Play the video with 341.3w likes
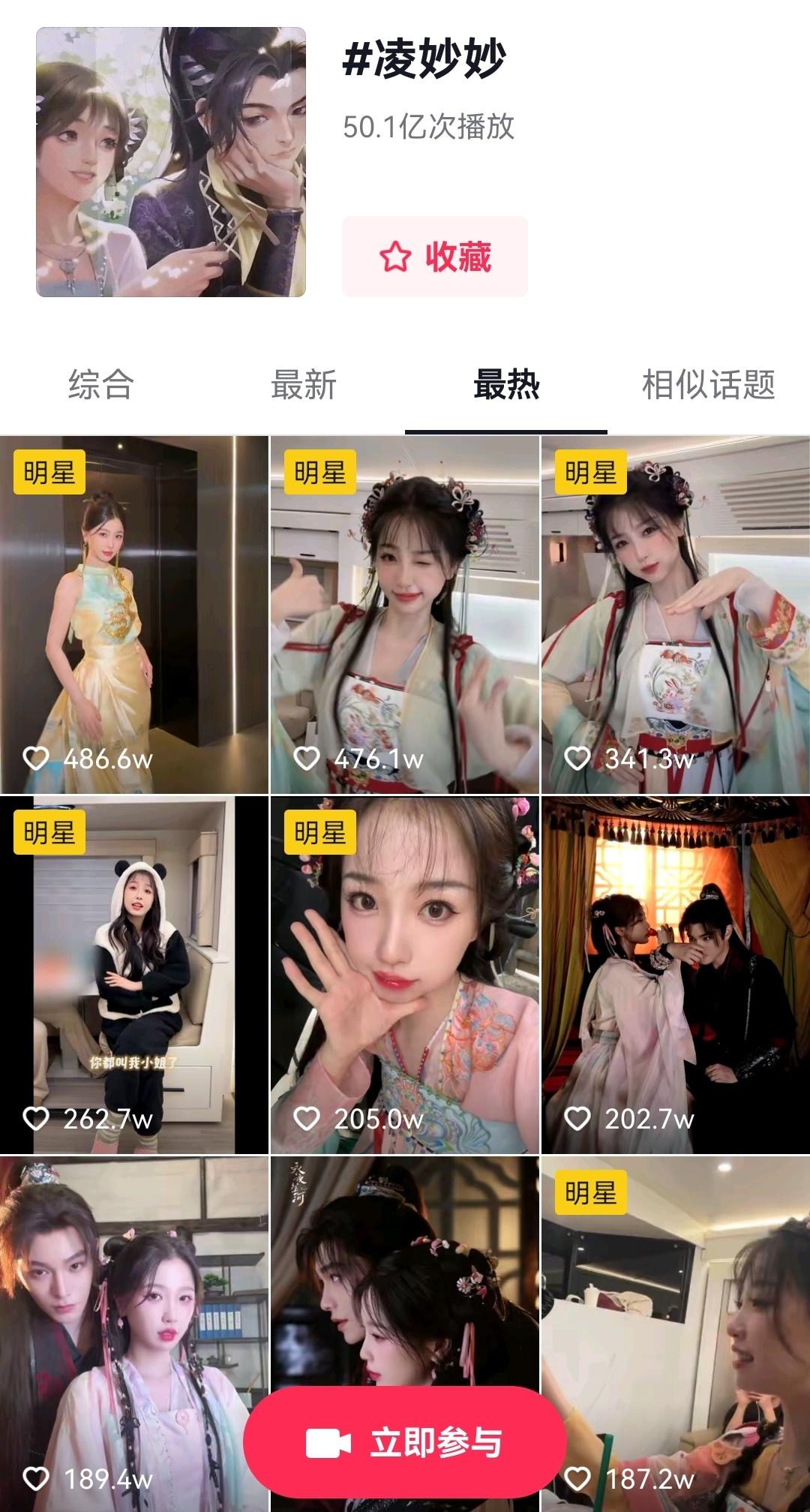810x1512 pixels. tap(675, 614)
